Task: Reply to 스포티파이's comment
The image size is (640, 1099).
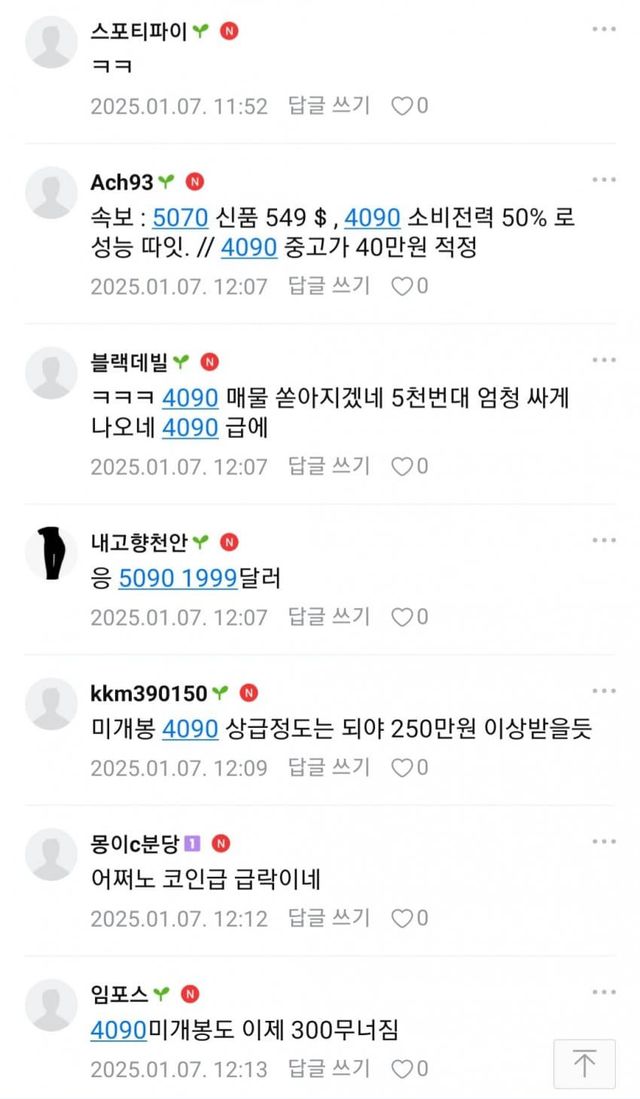Action: click(x=329, y=106)
